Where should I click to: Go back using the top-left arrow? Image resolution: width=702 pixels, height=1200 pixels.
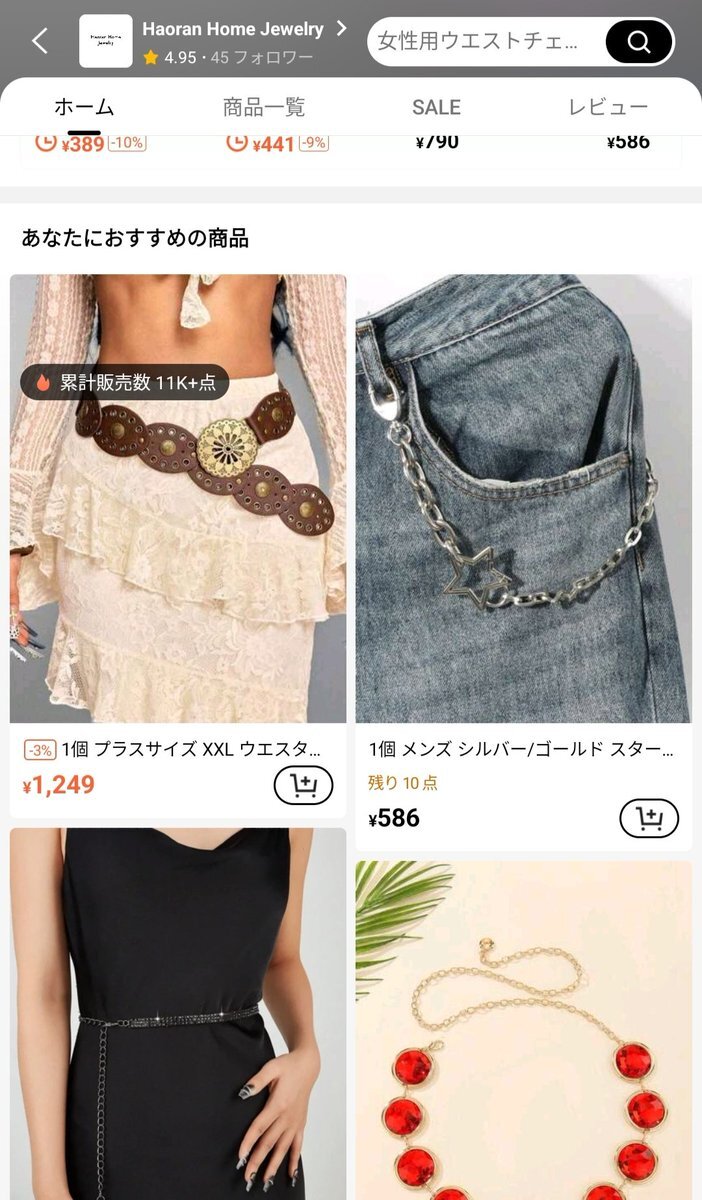pyautogui.click(x=40, y=41)
